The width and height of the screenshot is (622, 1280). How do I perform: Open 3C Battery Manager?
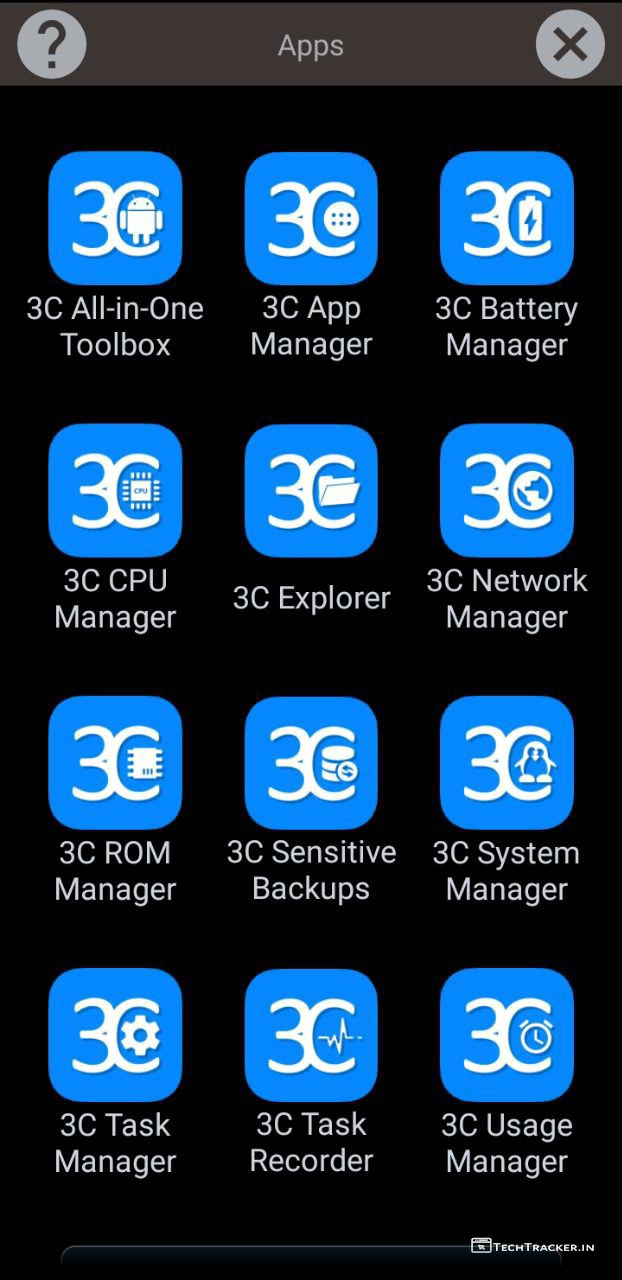507,218
